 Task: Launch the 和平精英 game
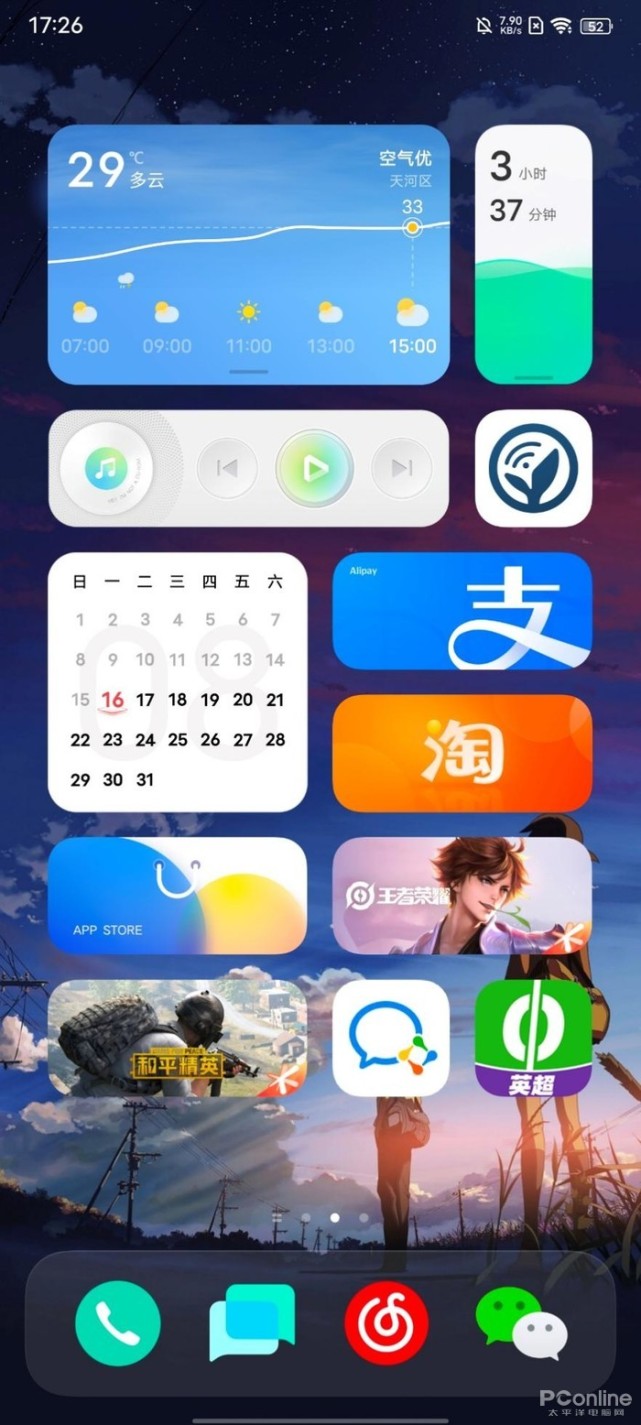pos(177,1037)
